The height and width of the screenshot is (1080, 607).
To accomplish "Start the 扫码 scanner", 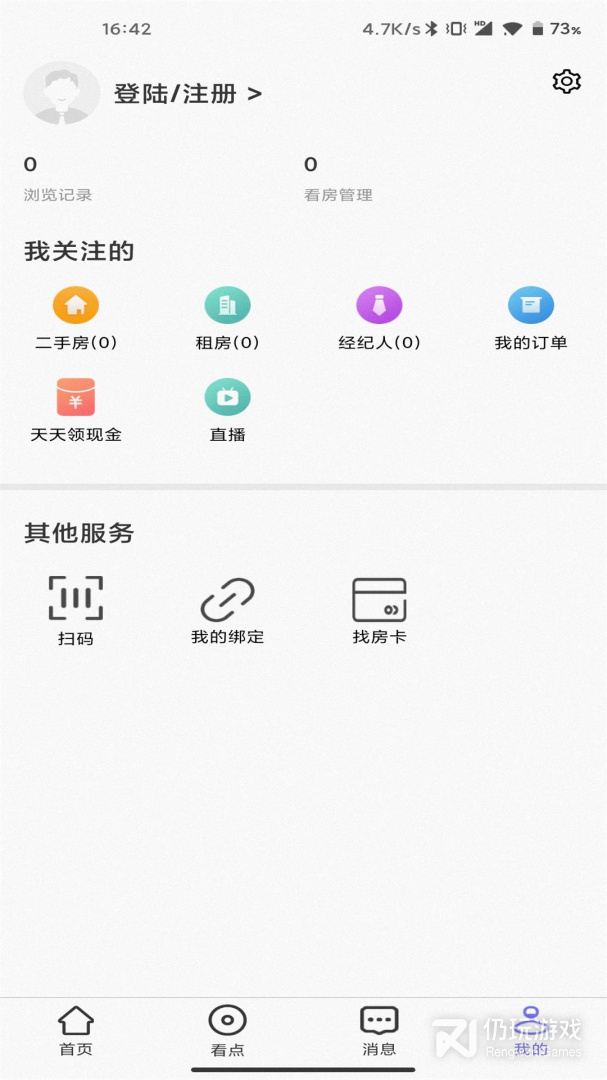I will click(76, 610).
